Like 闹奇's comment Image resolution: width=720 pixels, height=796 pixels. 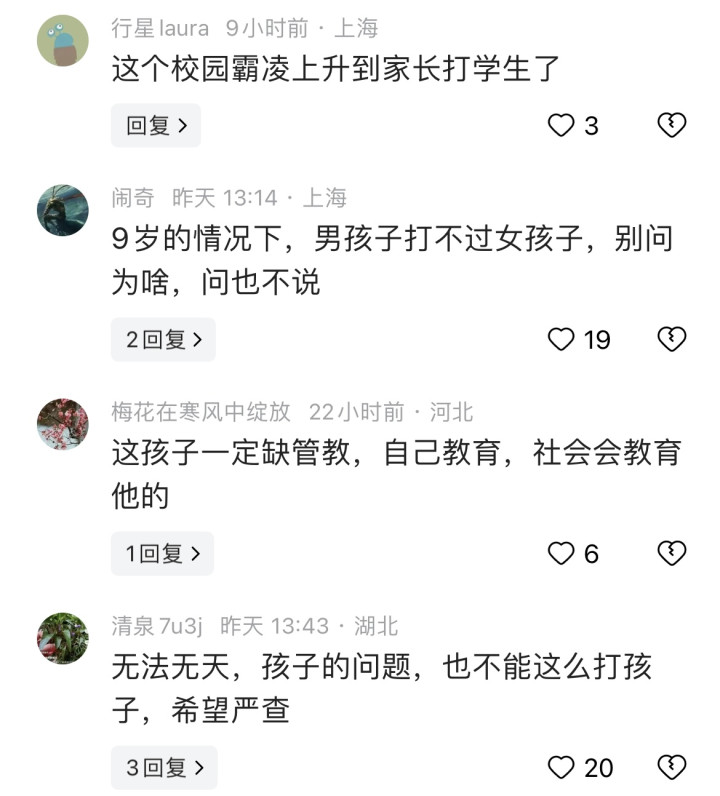click(561, 339)
